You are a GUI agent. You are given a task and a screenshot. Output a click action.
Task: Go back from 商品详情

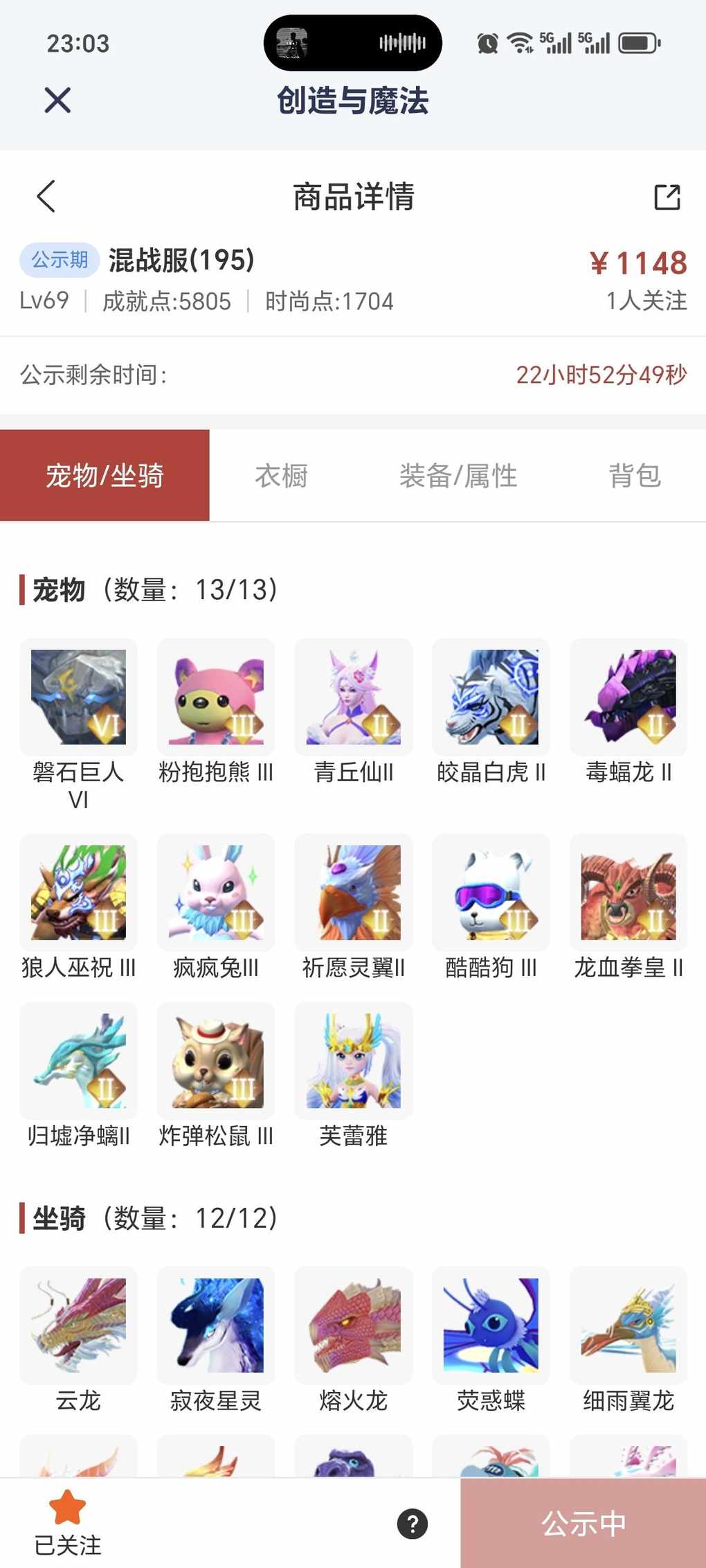click(x=46, y=197)
